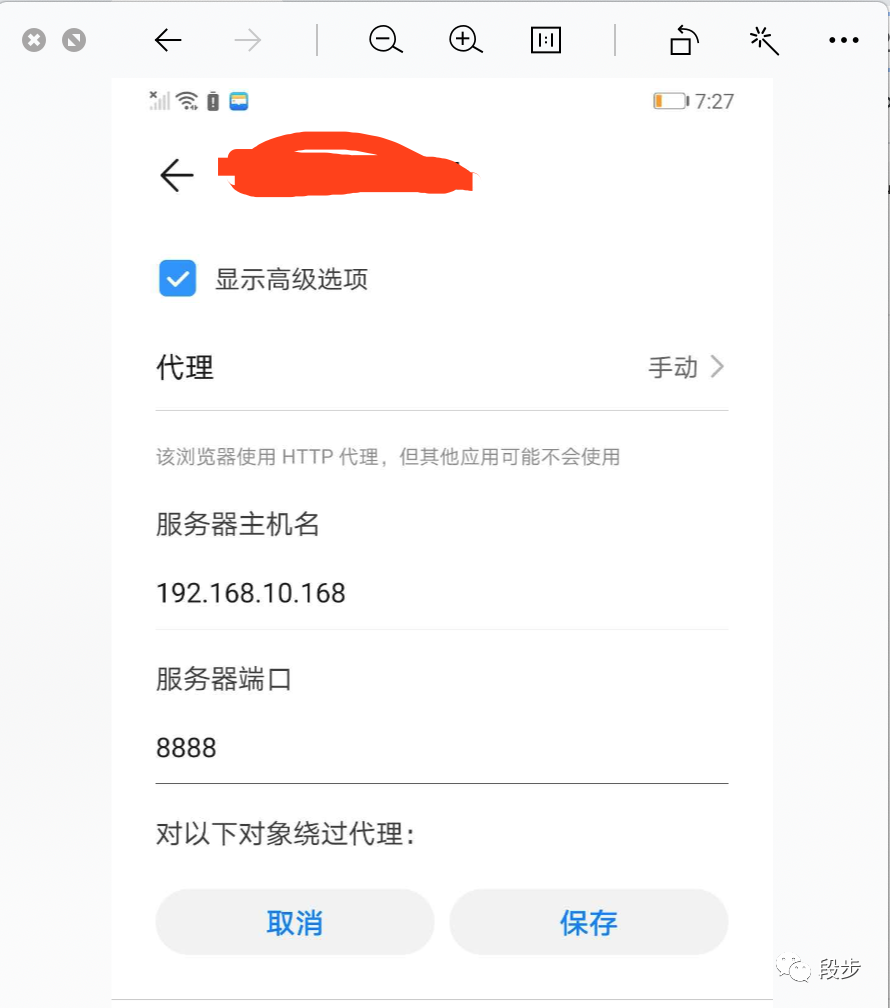Click the forward navigation arrow in the toolbar
Screen dimensions: 890x1008
(246, 41)
